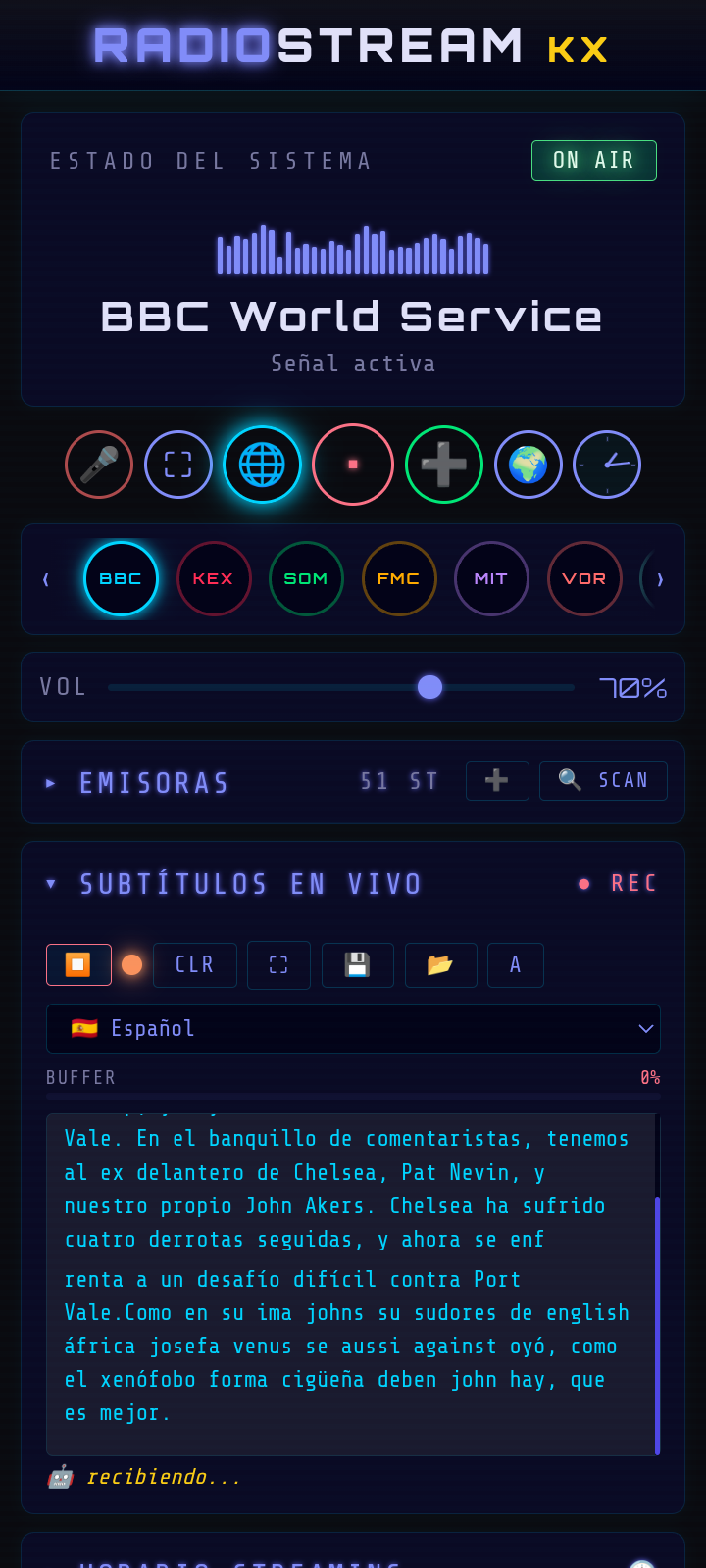Stop playback with the red square button
This screenshot has width=706, height=1568.
coord(353,465)
